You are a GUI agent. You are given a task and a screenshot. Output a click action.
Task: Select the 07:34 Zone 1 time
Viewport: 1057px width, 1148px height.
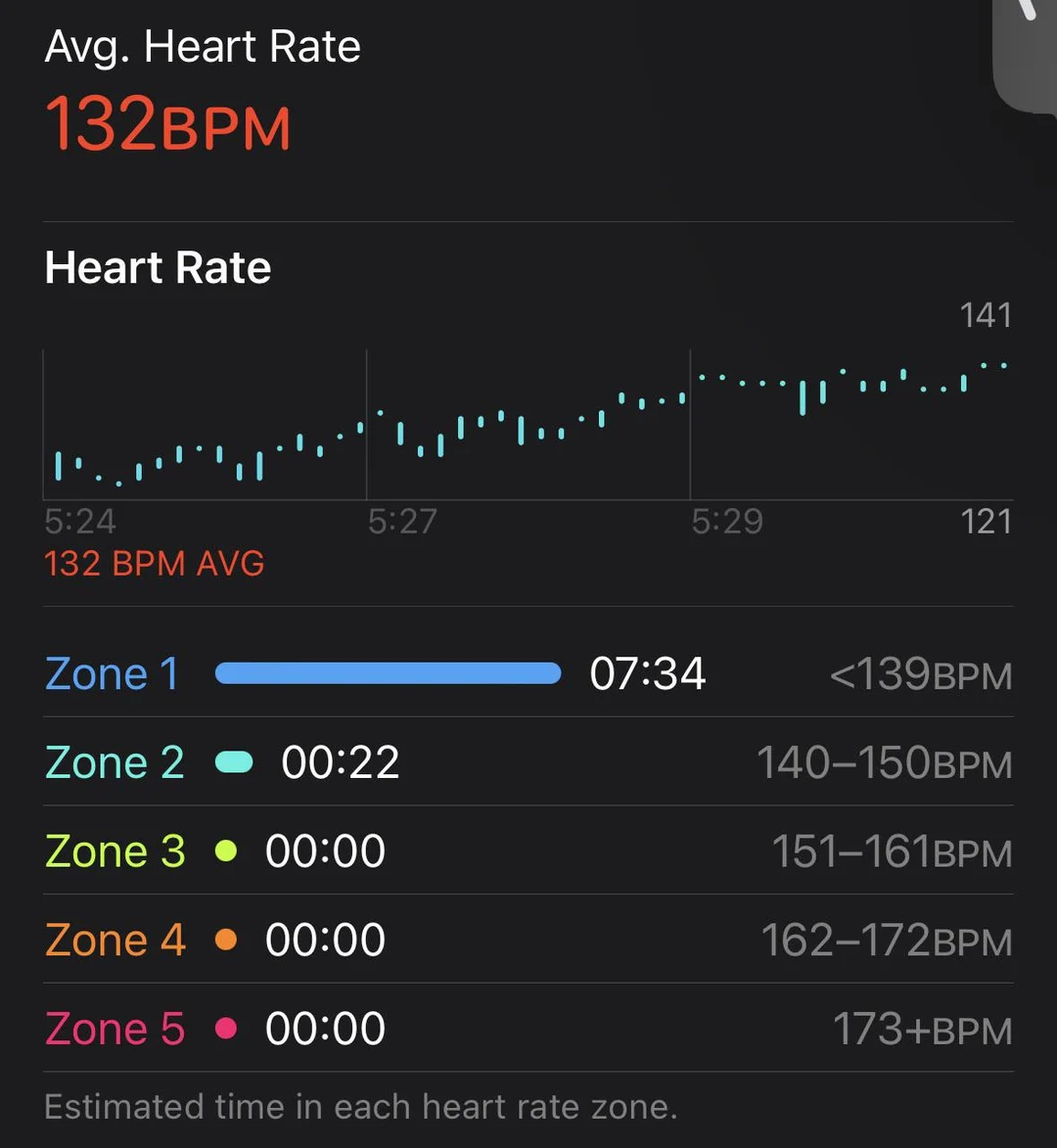(647, 673)
